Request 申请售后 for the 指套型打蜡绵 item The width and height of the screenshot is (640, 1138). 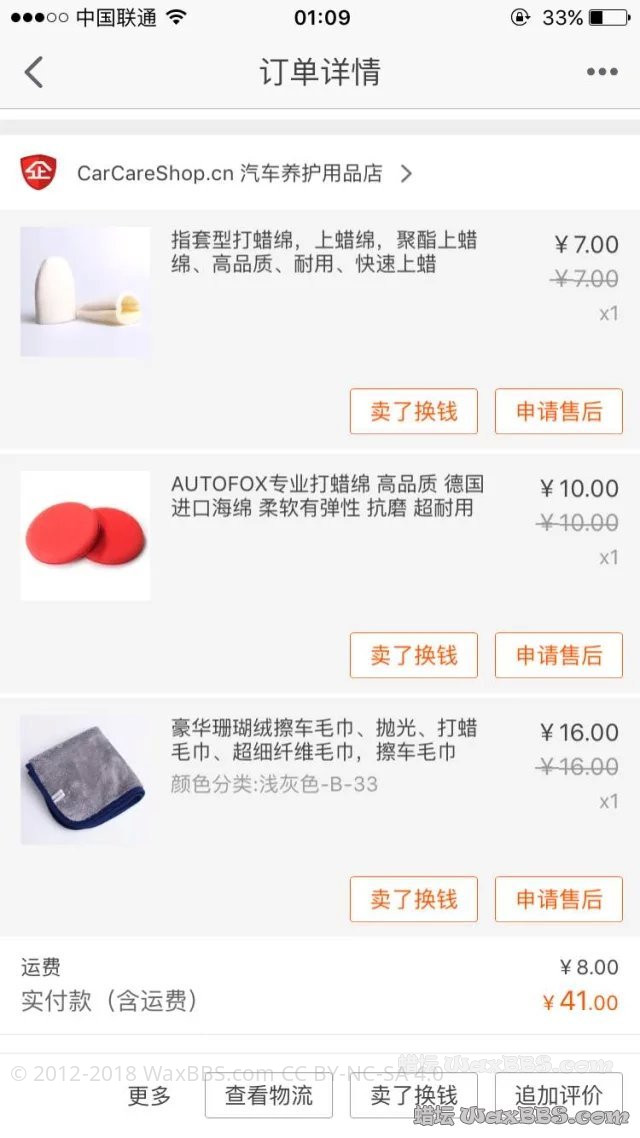point(558,411)
